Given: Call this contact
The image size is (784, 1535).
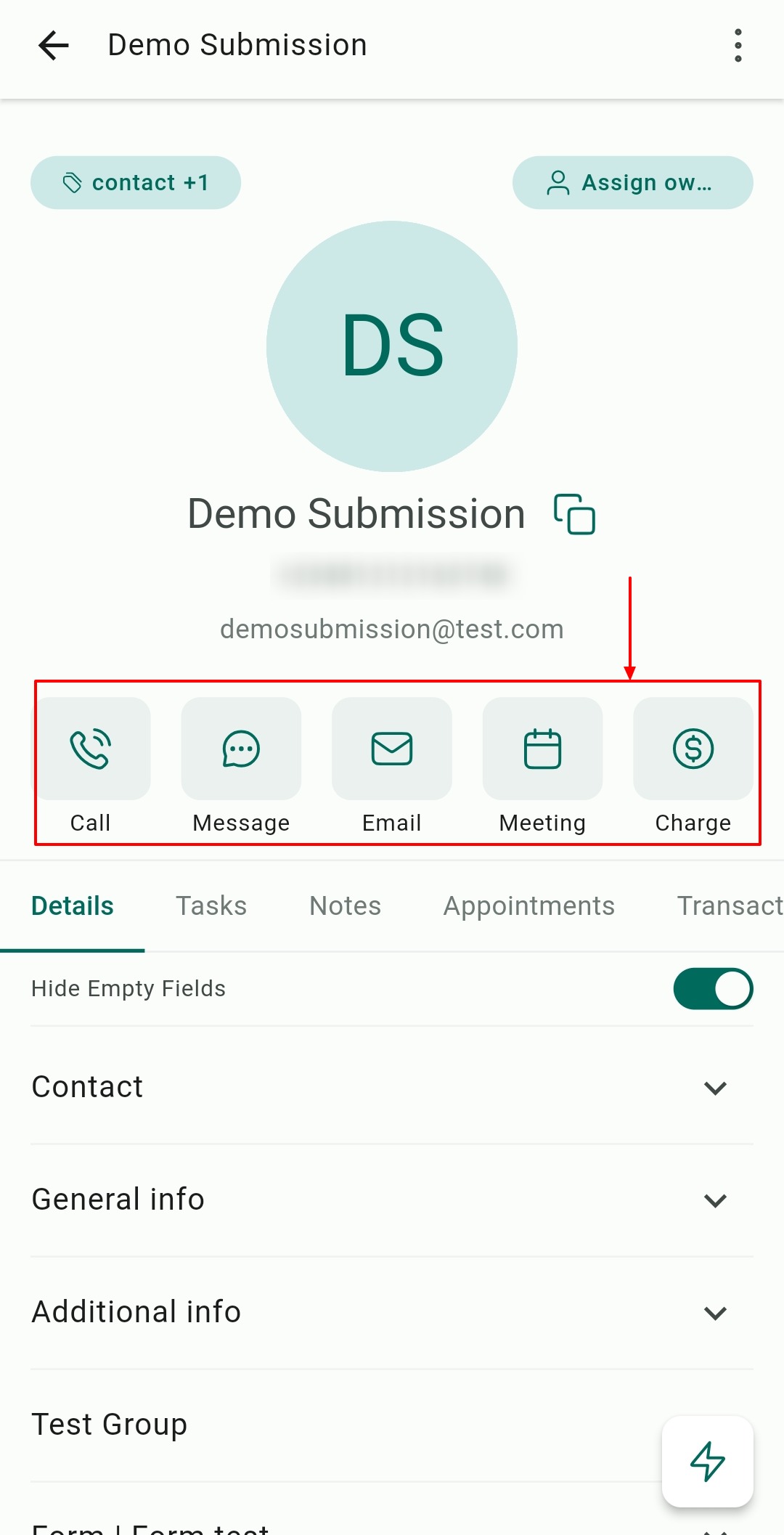Looking at the screenshot, I should (91, 749).
